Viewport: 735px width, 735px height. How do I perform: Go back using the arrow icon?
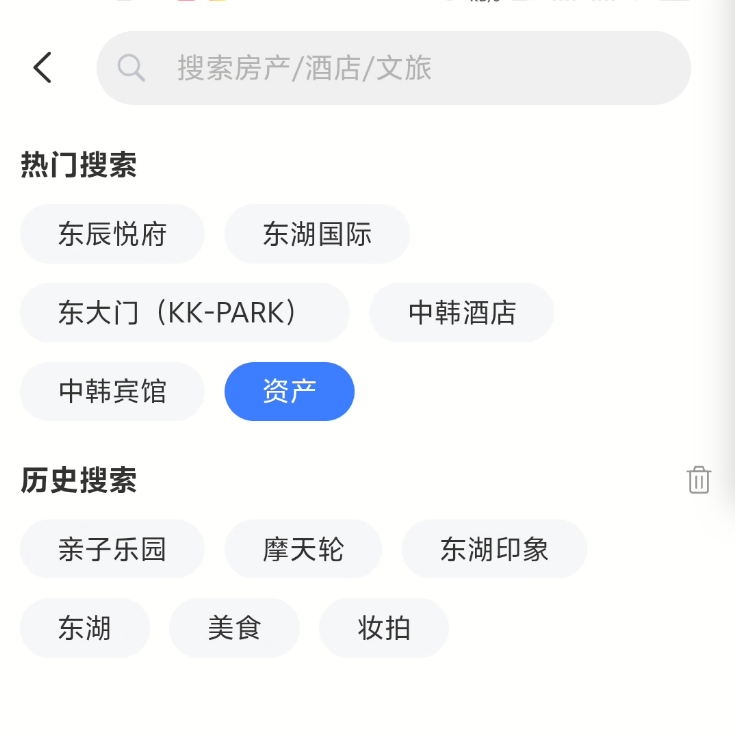(x=42, y=68)
